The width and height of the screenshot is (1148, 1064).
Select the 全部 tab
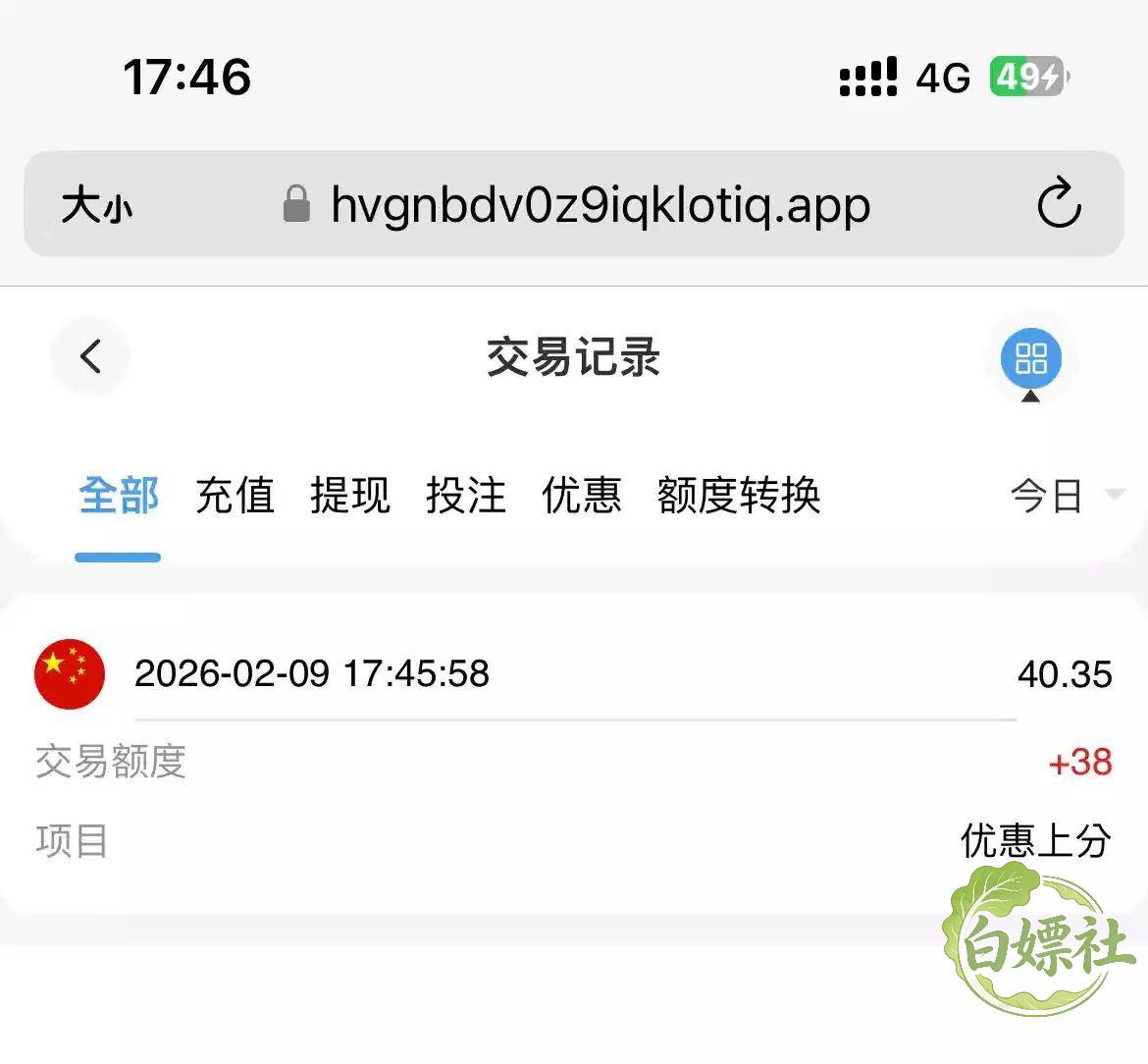click(x=119, y=496)
